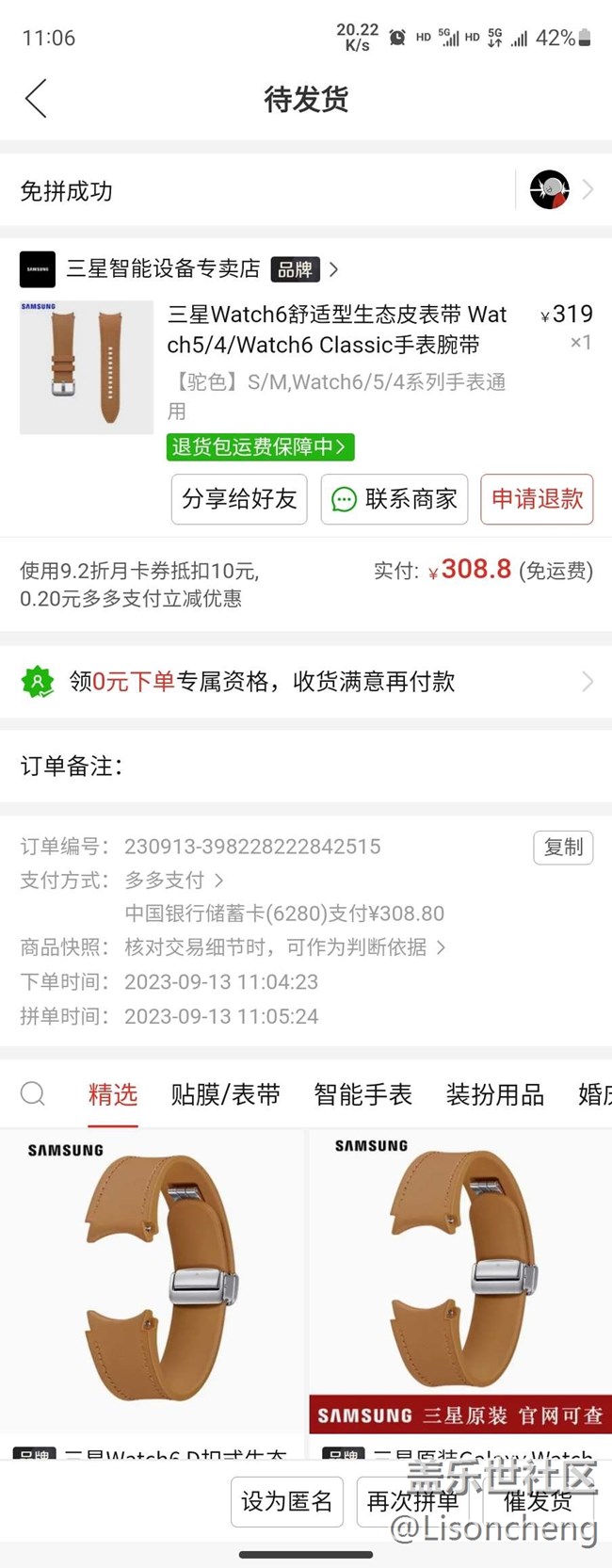Open 多多支付 payment method details

174,881
